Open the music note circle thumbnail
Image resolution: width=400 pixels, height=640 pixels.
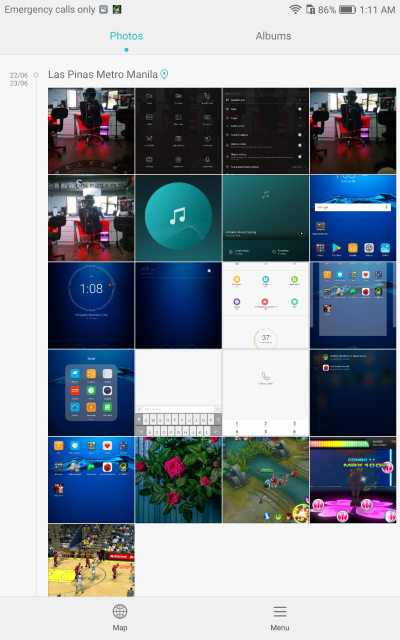(178, 218)
